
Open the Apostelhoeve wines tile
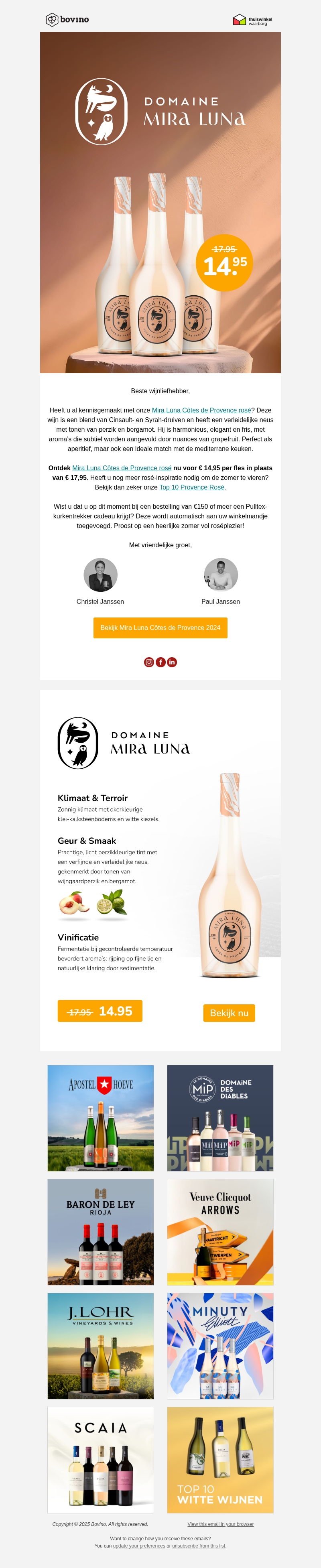click(100, 1117)
